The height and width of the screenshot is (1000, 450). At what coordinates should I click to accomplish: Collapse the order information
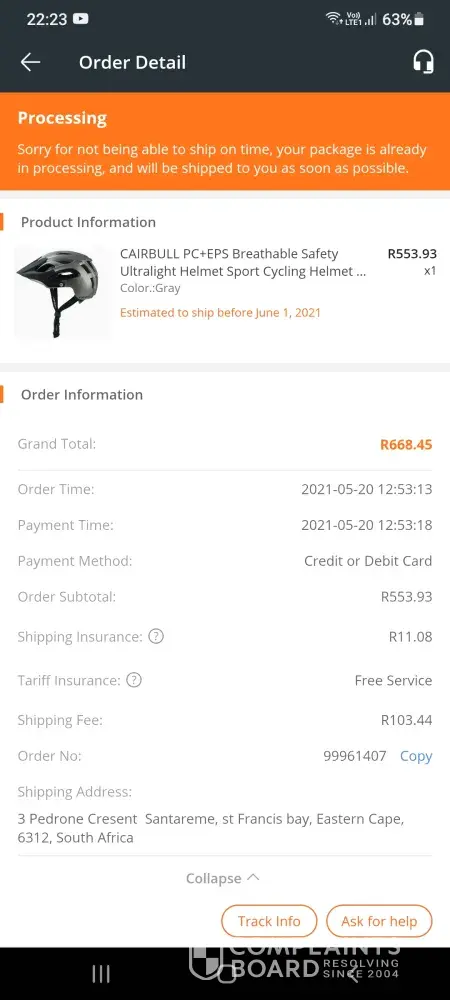coord(223,878)
